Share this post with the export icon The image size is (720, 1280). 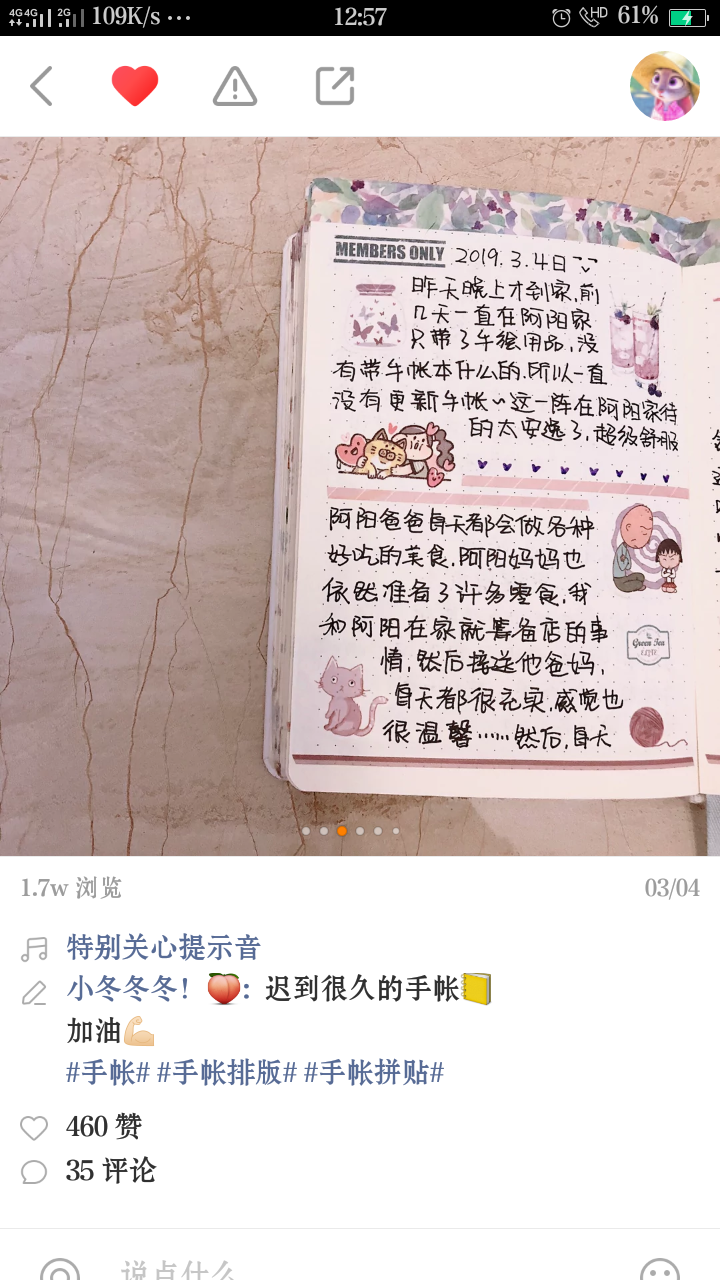click(x=335, y=86)
